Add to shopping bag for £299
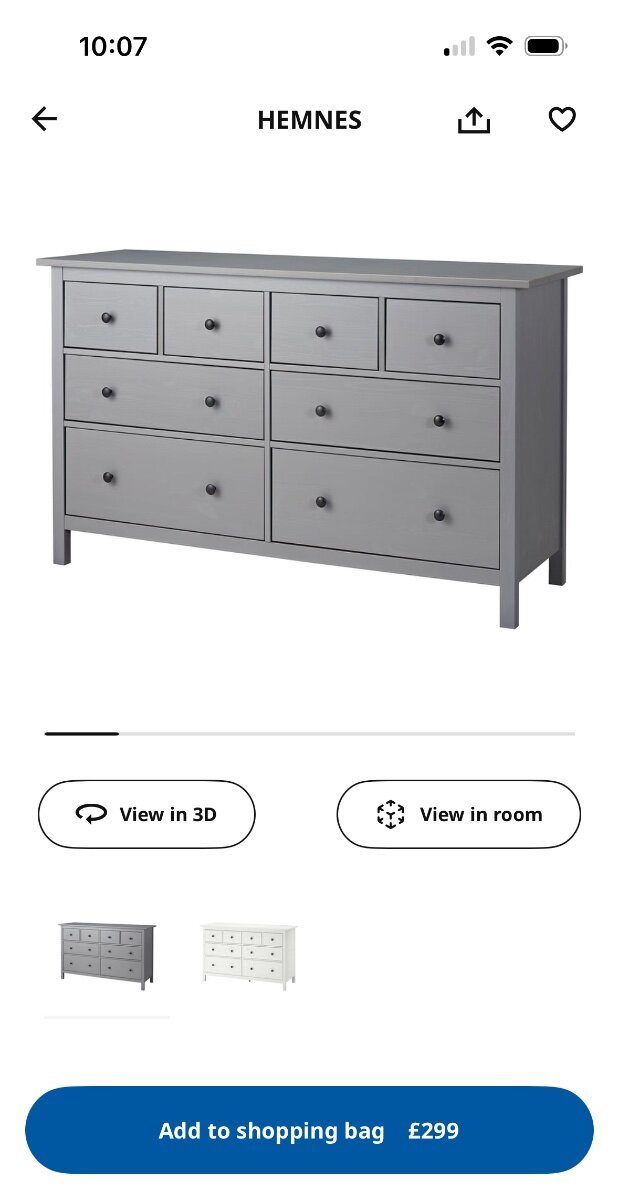 click(309, 1131)
